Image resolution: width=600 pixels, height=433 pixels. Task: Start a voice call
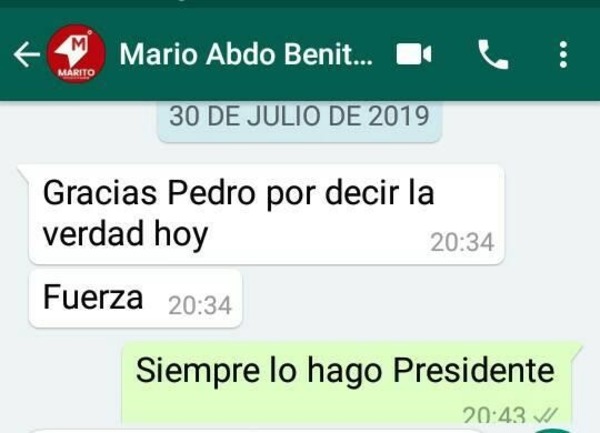coord(493,55)
